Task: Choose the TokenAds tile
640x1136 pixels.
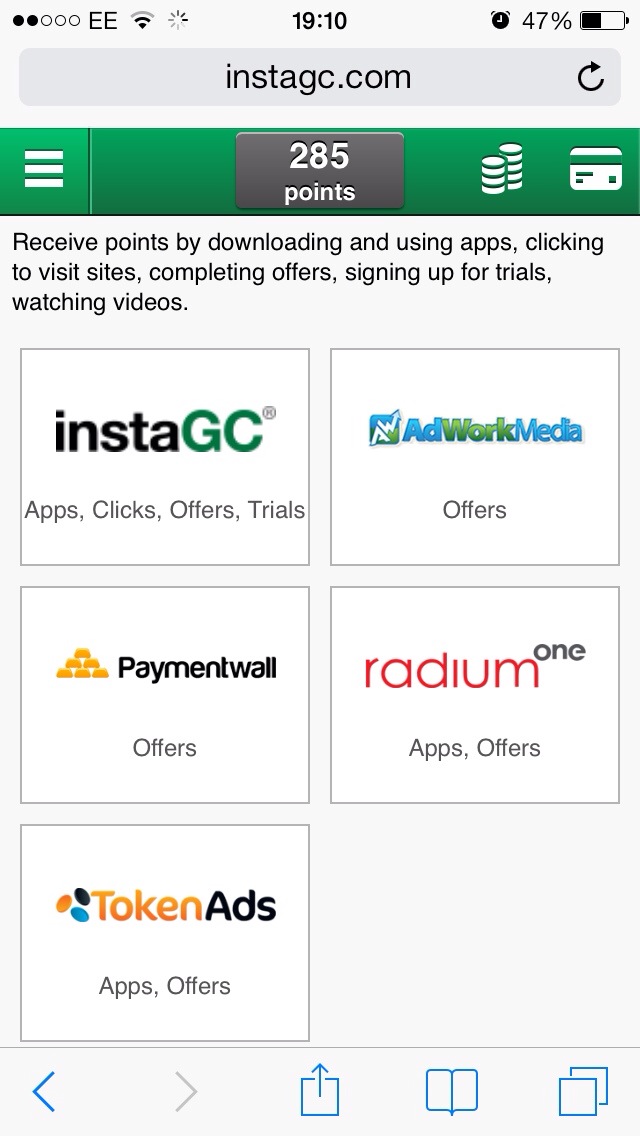Action: tap(165, 932)
